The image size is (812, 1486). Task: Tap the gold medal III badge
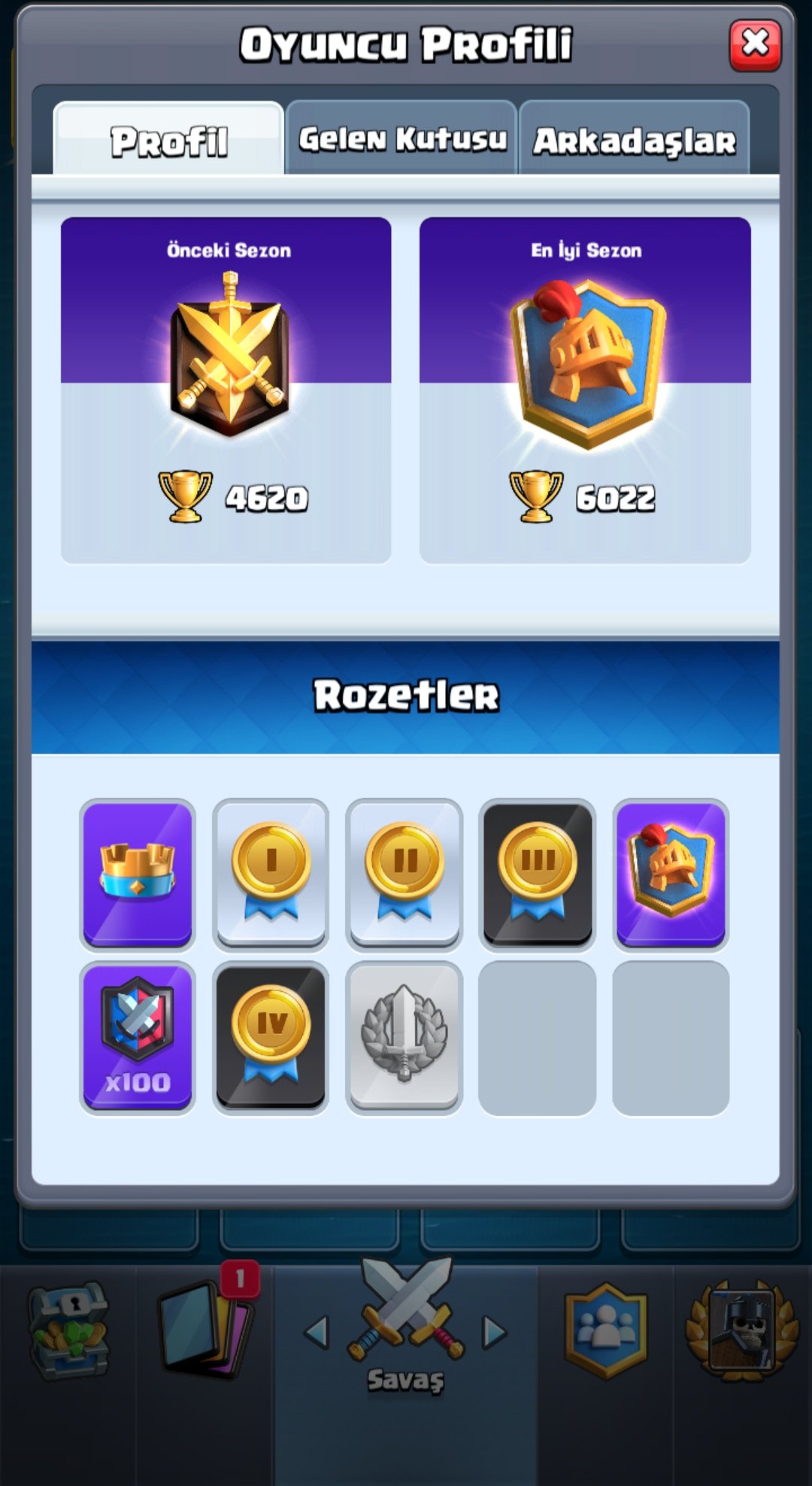point(538,874)
